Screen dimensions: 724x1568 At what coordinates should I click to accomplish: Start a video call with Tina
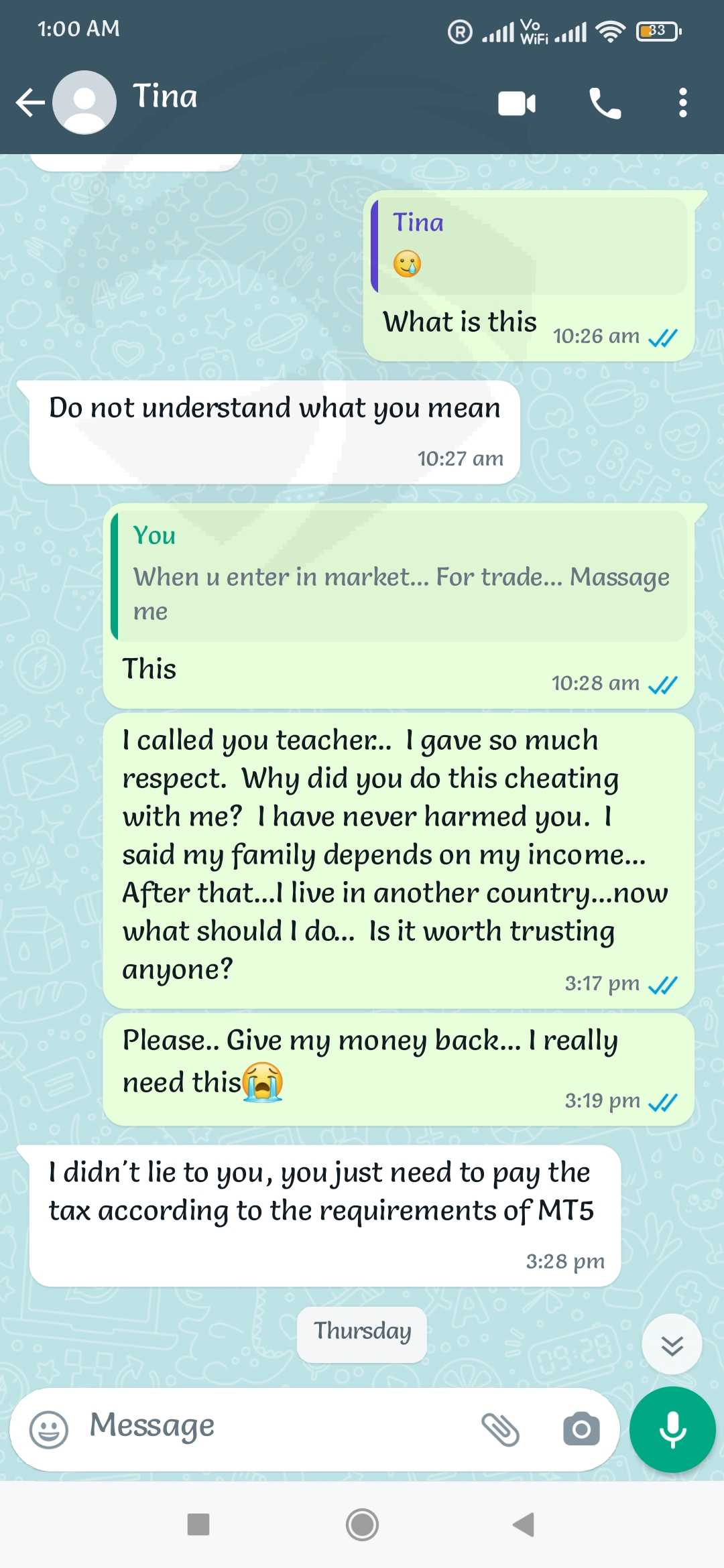pos(517,103)
